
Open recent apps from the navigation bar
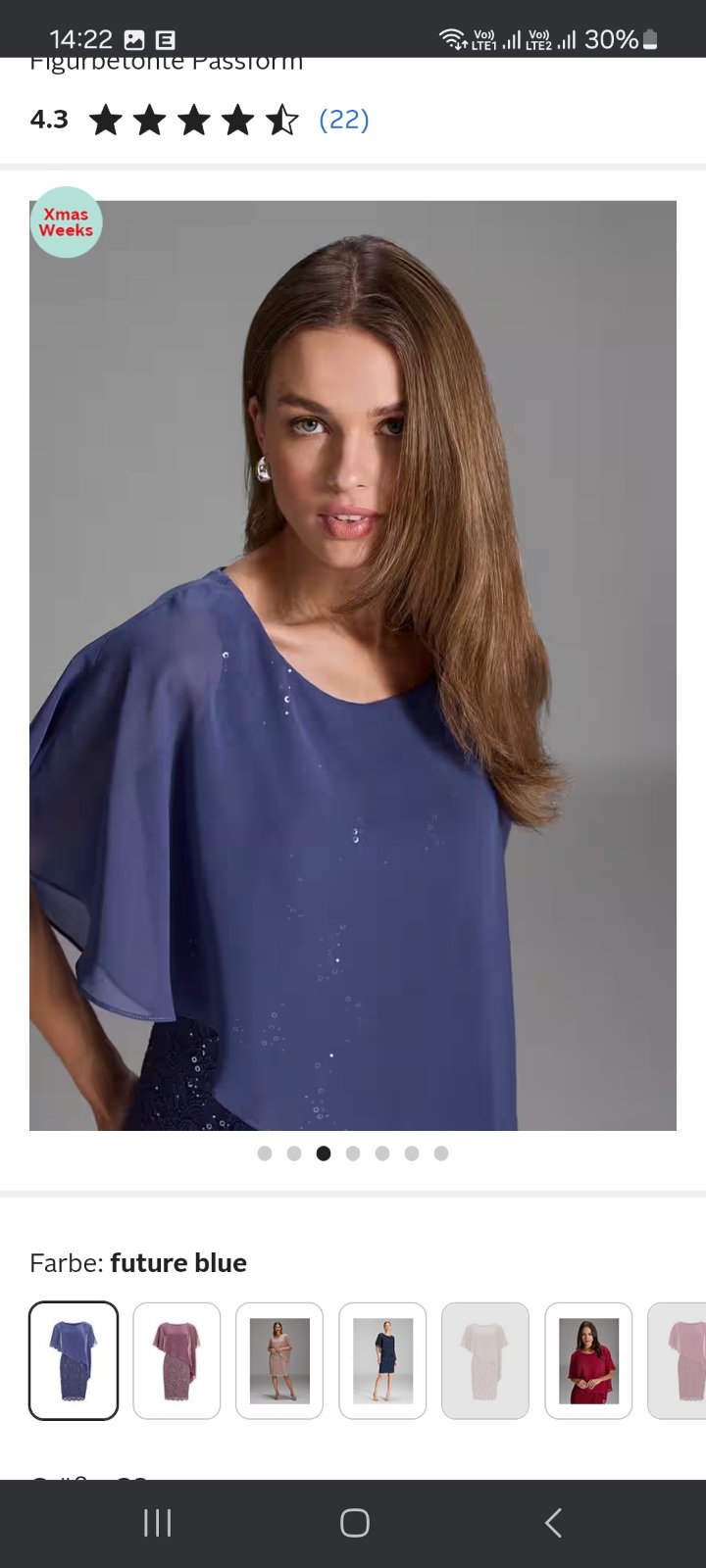157,1523
